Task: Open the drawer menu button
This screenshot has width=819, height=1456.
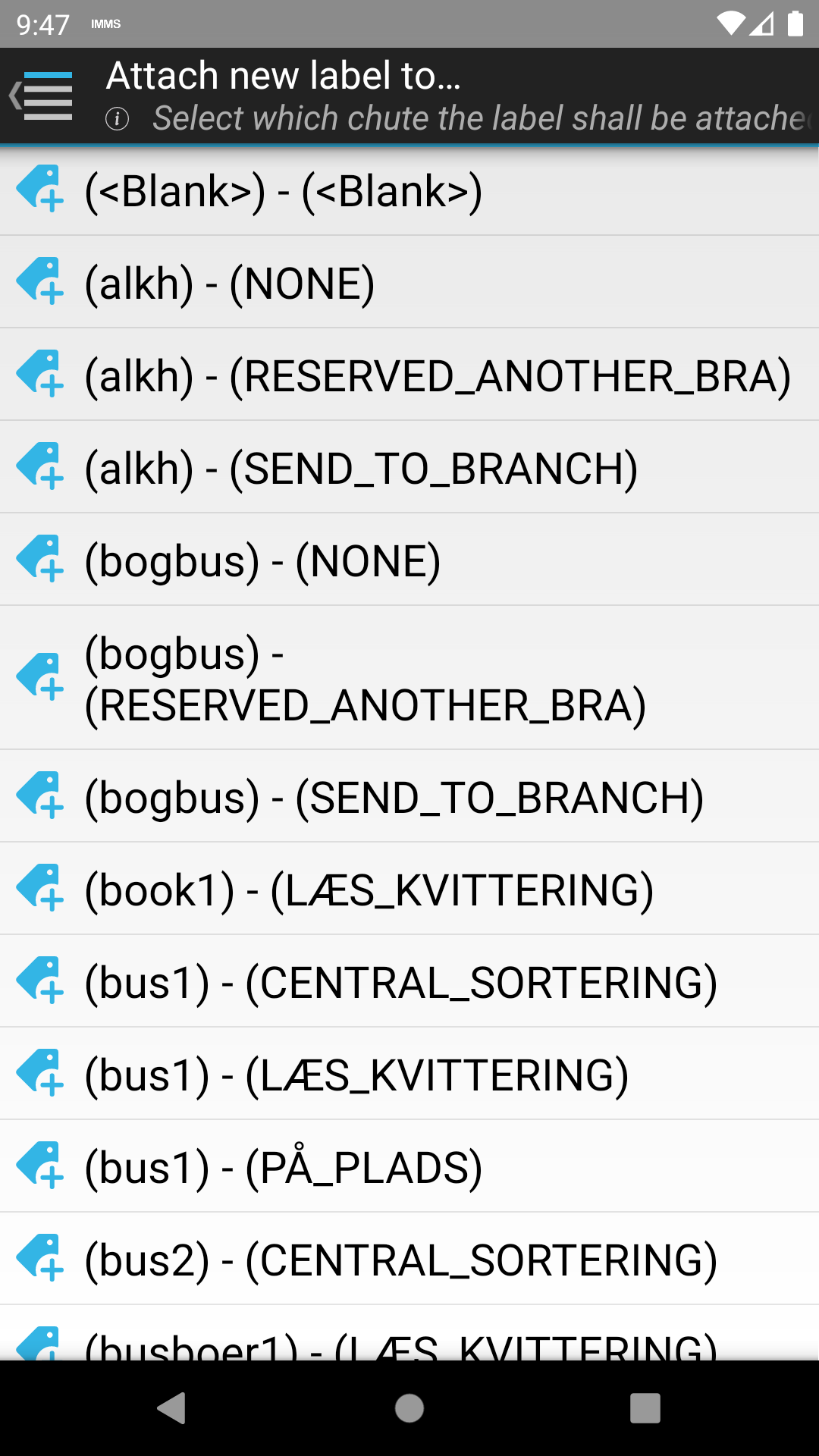Action: pyautogui.click(x=42, y=96)
